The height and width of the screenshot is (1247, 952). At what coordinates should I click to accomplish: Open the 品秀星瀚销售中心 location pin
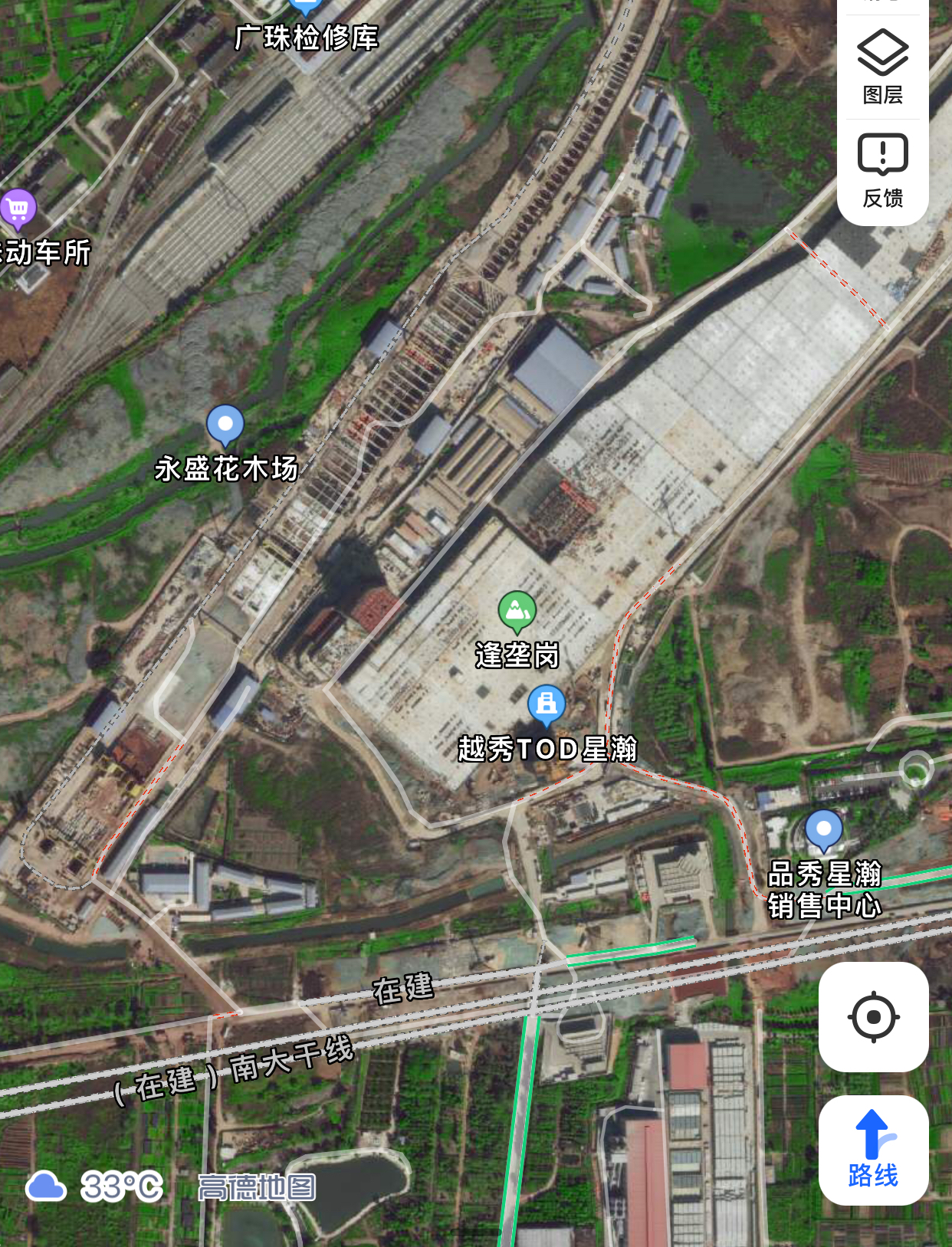[x=824, y=830]
